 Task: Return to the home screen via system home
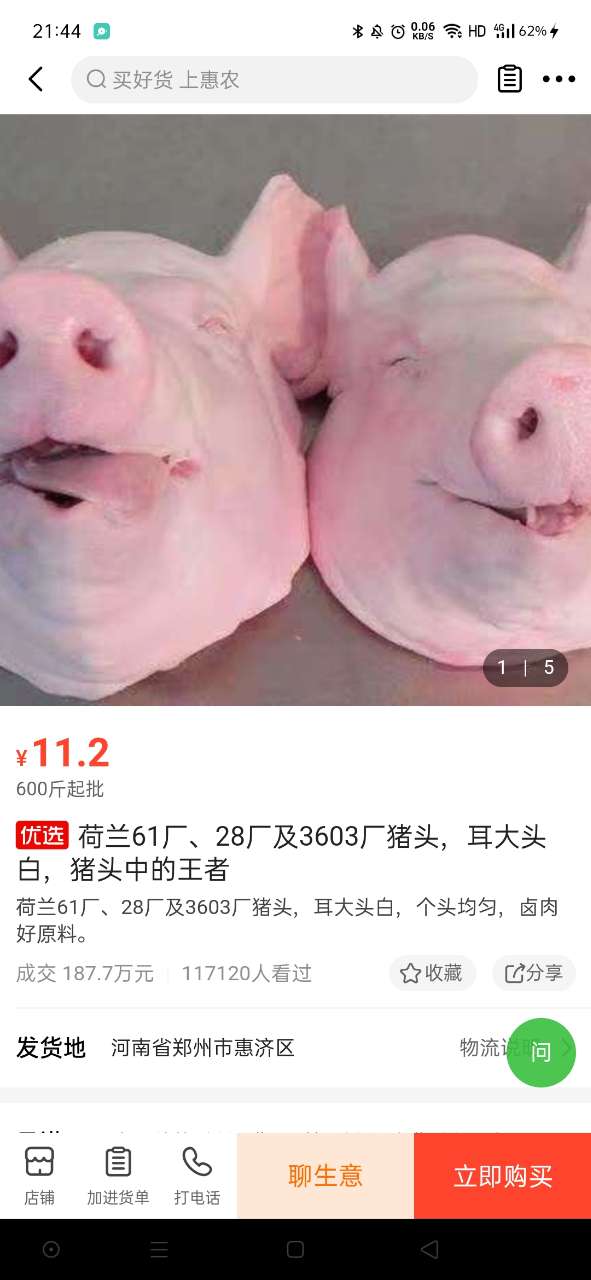pyautogui.click(x=295, y=1249)
